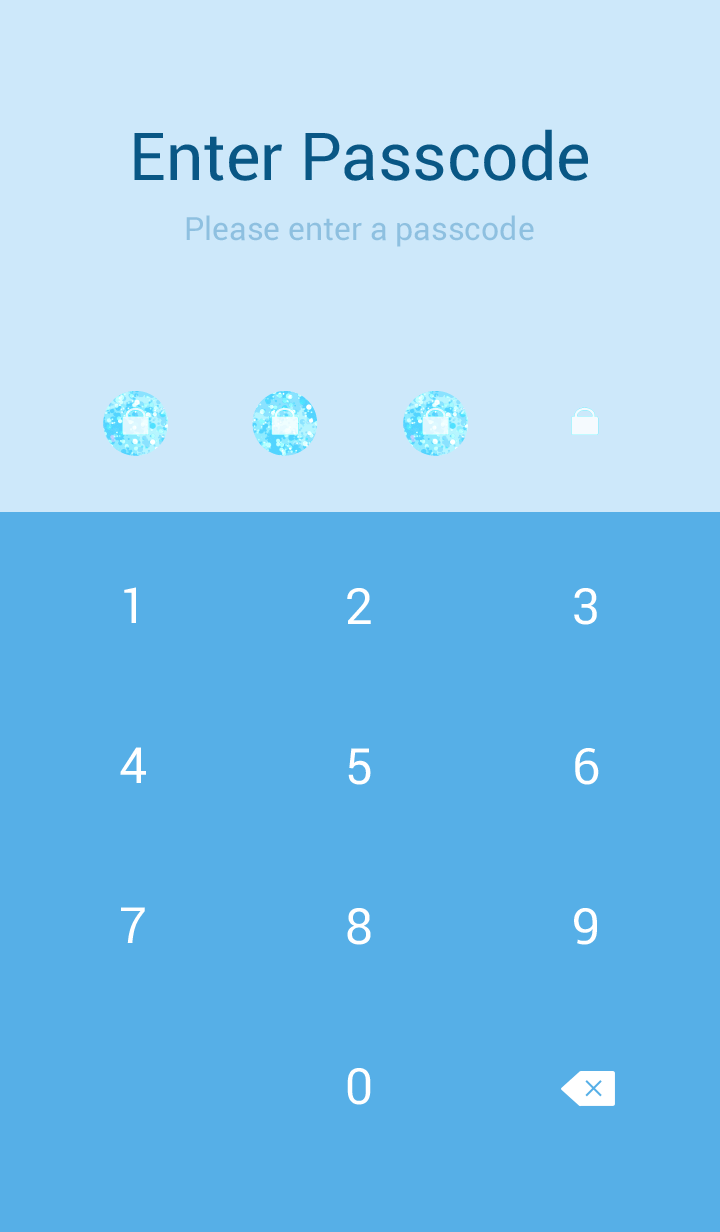Viewport: 720px width, 1232px height.
Task: Enter digit 1 on the keypad
Action: pos(132,607)
